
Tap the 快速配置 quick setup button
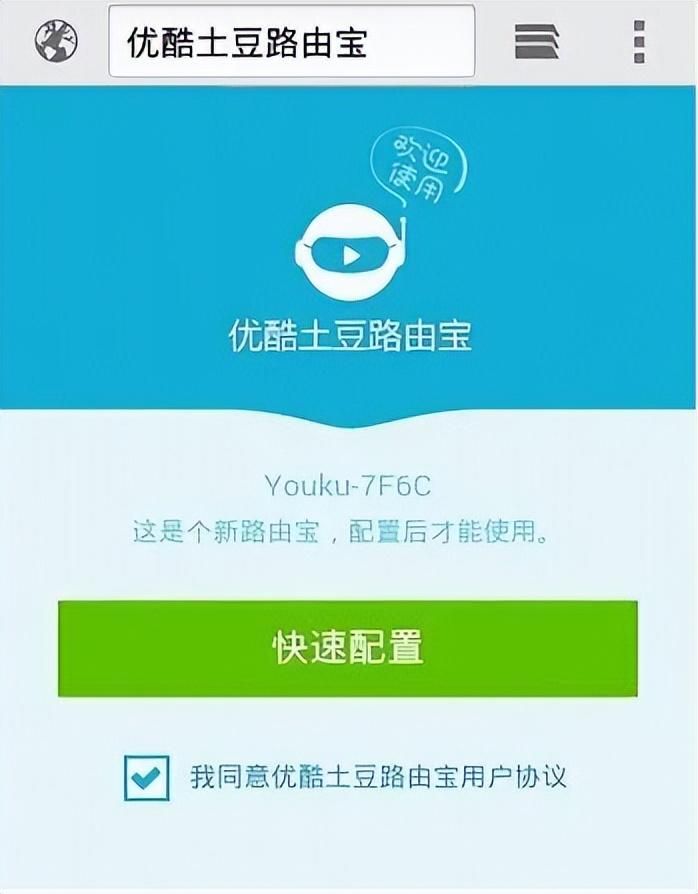348,648
